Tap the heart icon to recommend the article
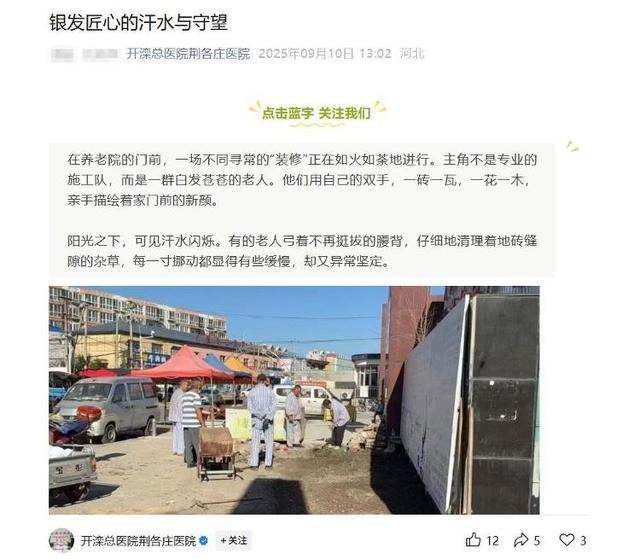This screenshot has height=559, width=640. (x=567, y=540)
